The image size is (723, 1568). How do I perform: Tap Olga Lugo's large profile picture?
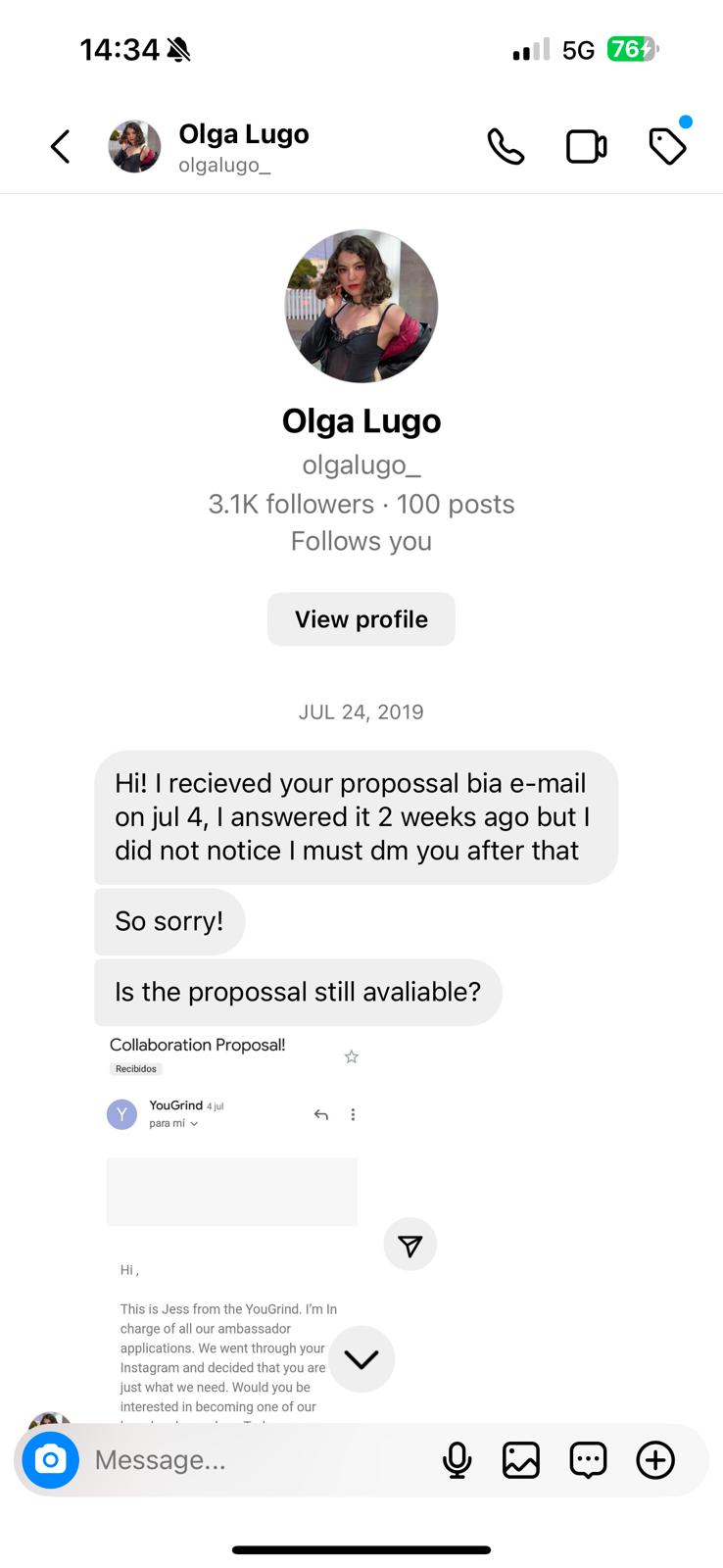[361, 306]
